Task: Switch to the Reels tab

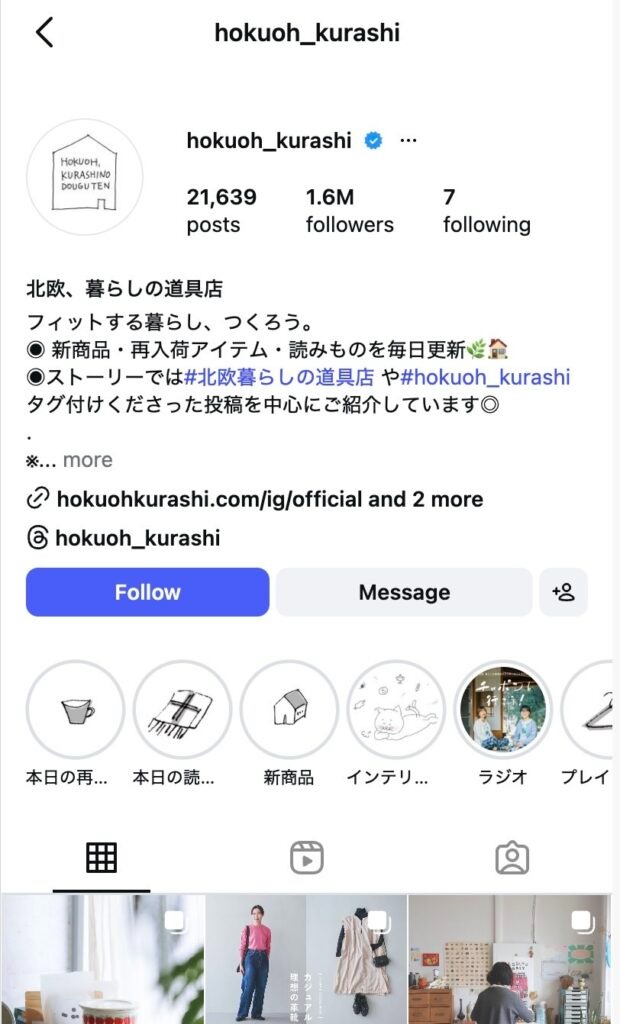Action: click(306, 857)
